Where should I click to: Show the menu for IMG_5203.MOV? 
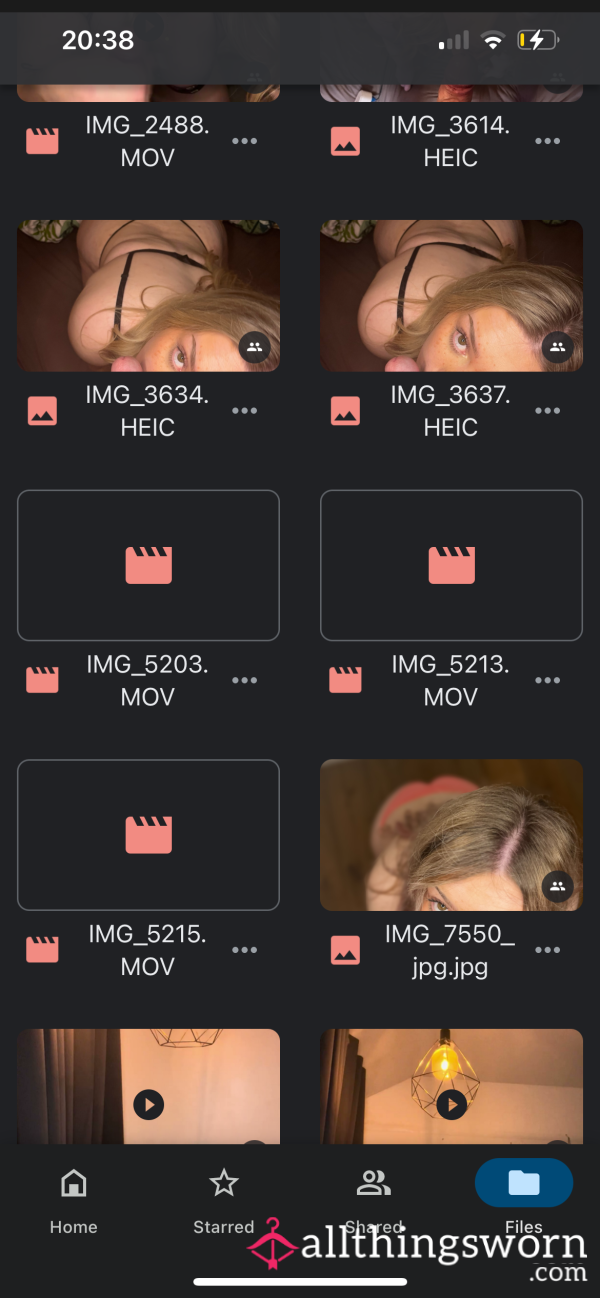pyautogui.click(x=245, y=680)
